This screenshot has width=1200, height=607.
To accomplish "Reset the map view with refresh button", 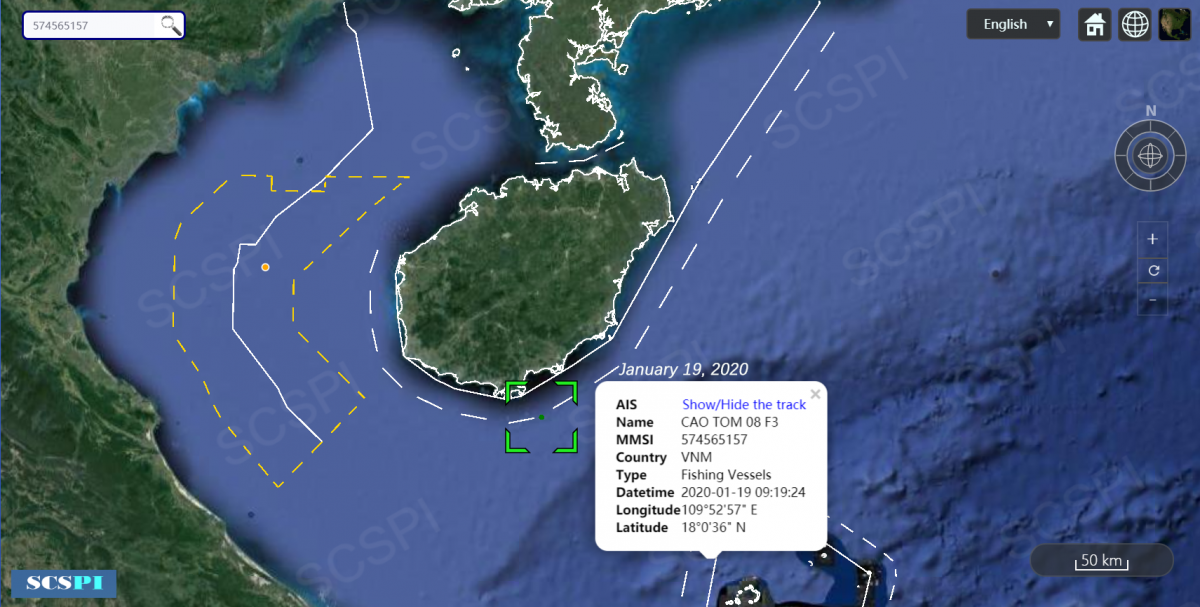I will (x=1152, y=270).
